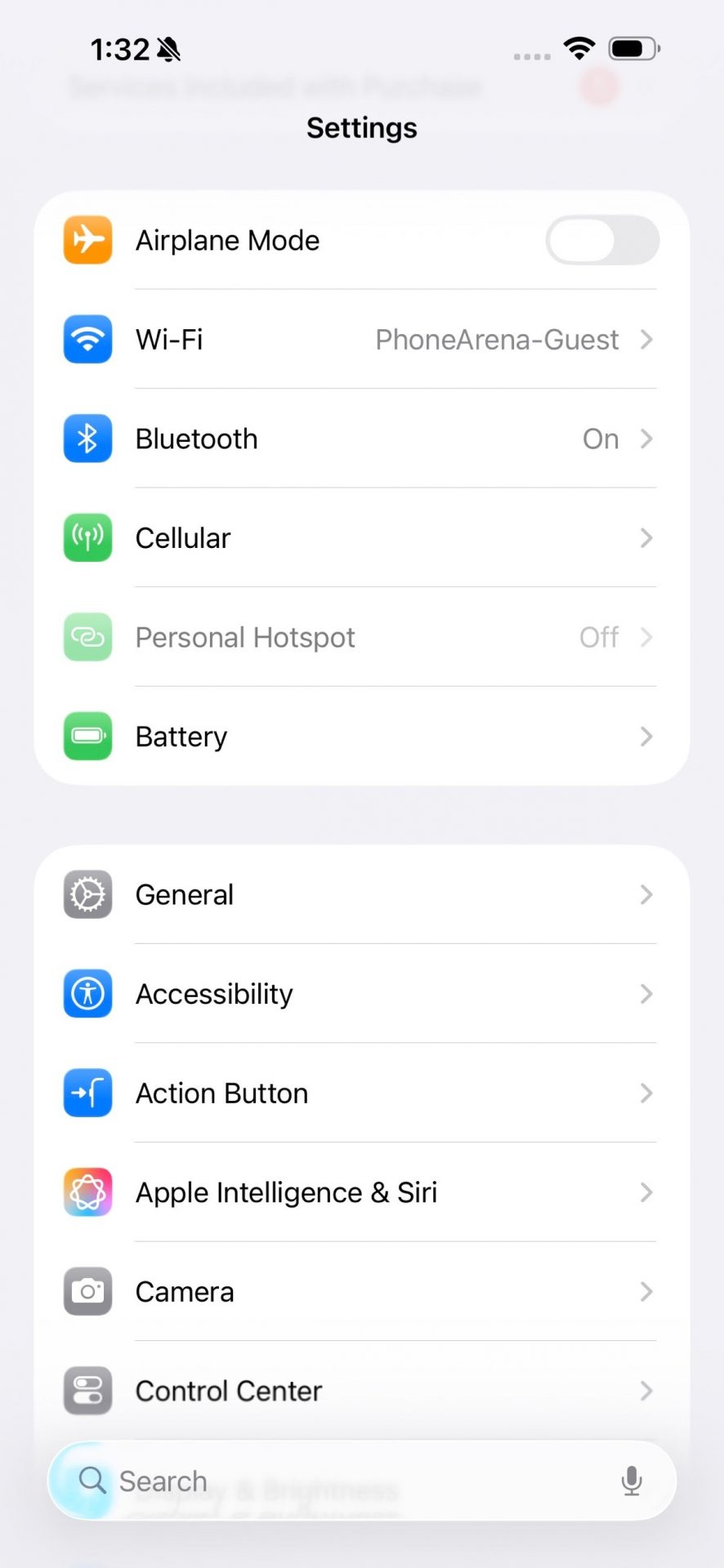Open Bluetooth settings

[x=361, y=439]
